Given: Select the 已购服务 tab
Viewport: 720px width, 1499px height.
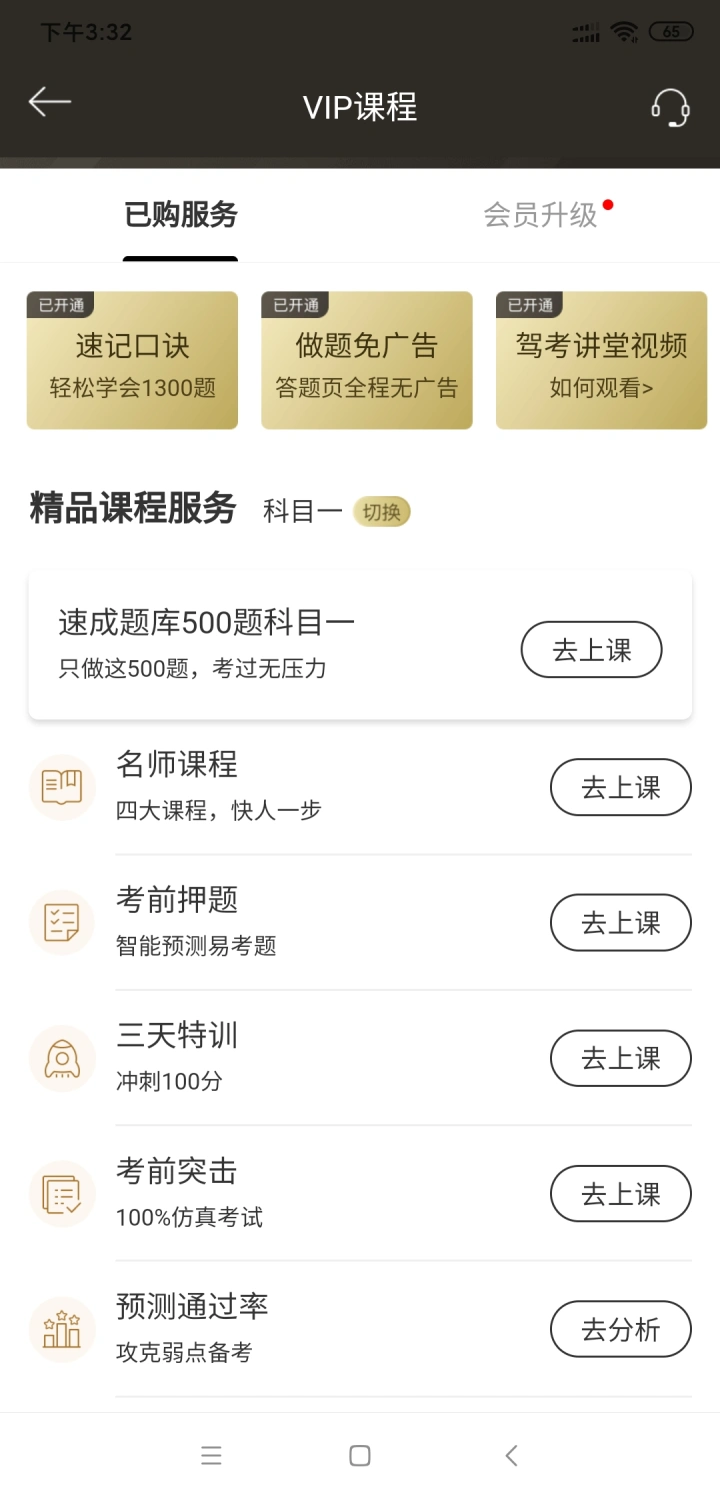Looking at the screenshot, I should click(x=181, y=215).
